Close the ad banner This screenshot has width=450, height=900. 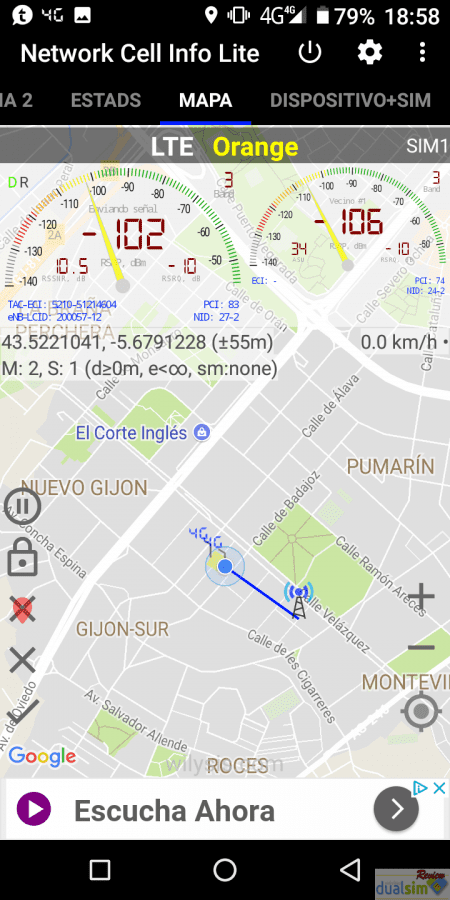click(439, 788)
